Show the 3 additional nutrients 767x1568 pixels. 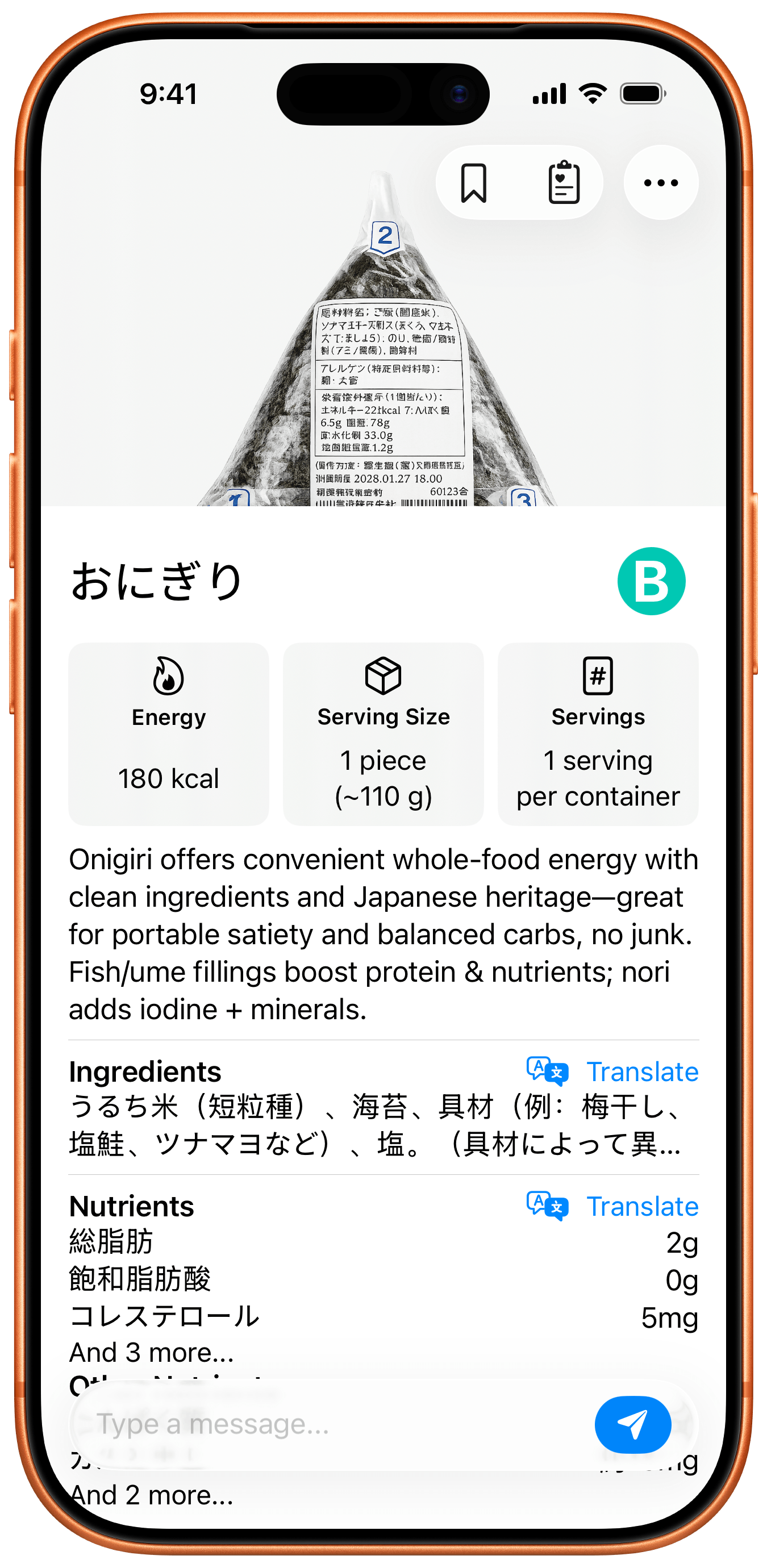pyautogui.click(x=151, y=1352)
